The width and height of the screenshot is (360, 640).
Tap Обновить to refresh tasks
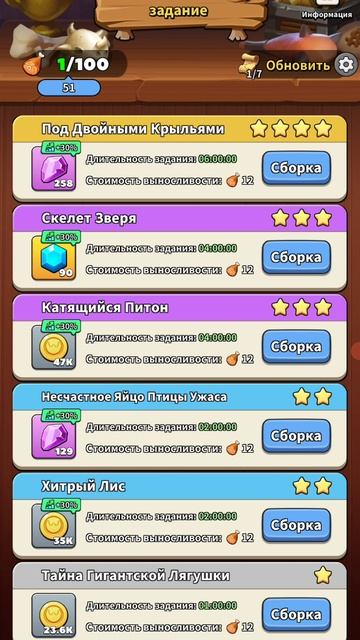(298, 65)
